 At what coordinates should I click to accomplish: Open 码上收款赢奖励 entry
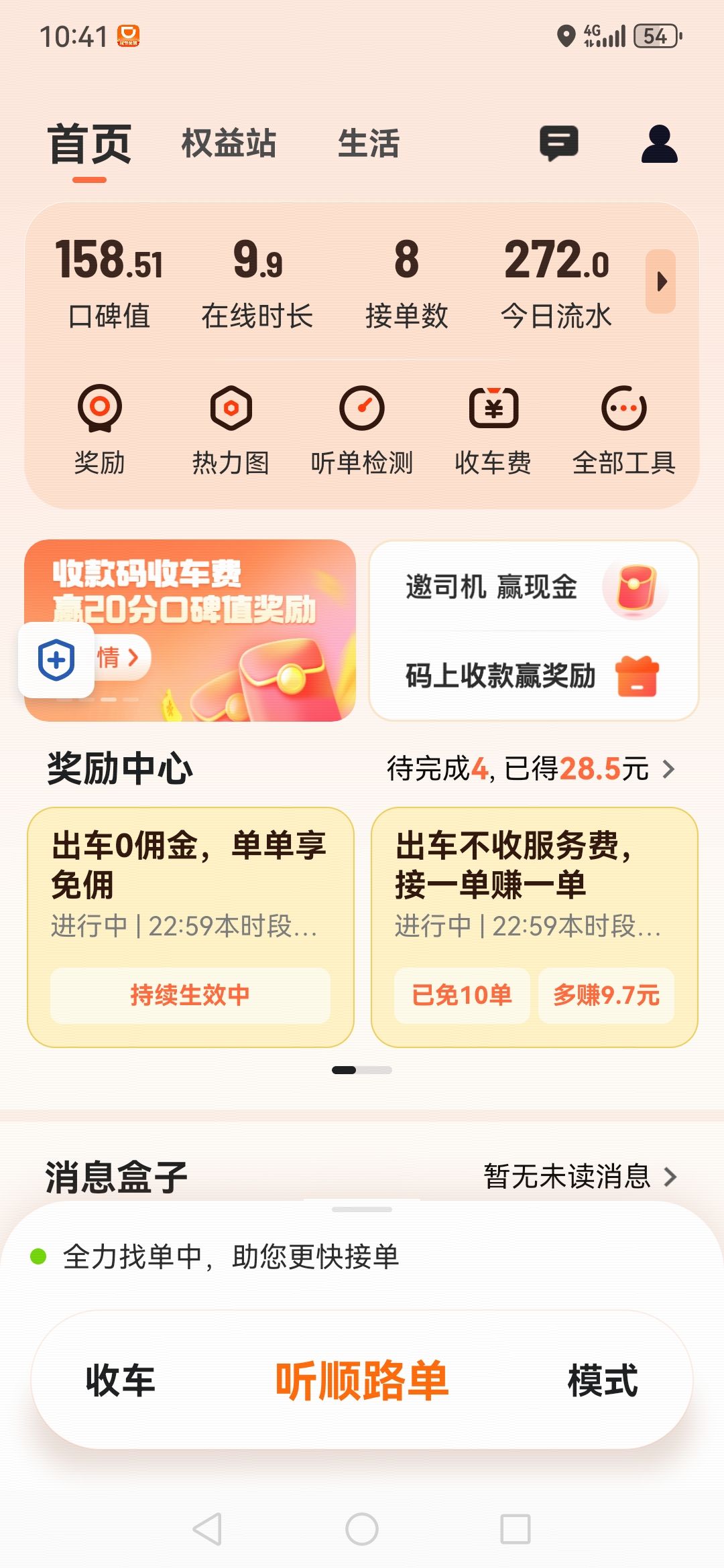pyautogui.click(x=533, y=675)
